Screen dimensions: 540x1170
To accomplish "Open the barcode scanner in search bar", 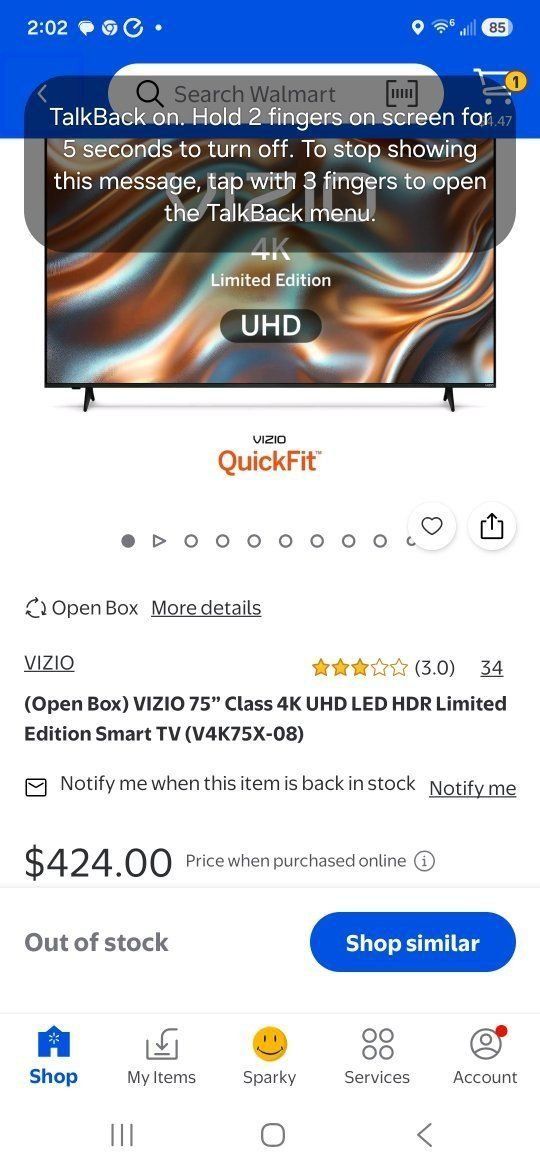I will 401,94.
